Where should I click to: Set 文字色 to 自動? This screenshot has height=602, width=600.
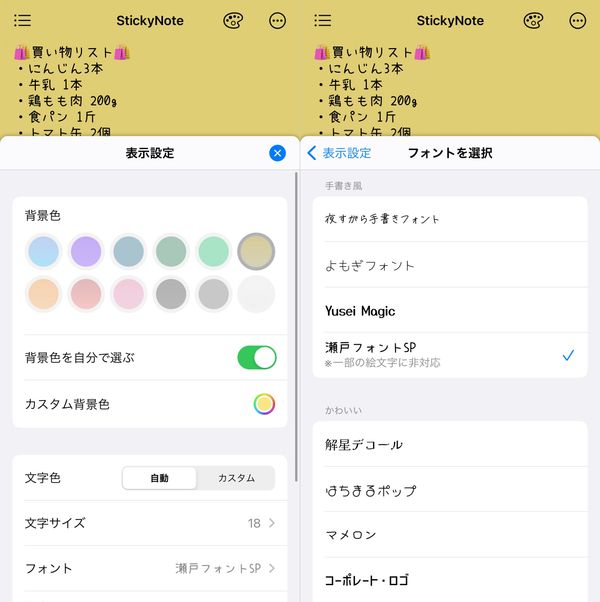pos(159,478)
